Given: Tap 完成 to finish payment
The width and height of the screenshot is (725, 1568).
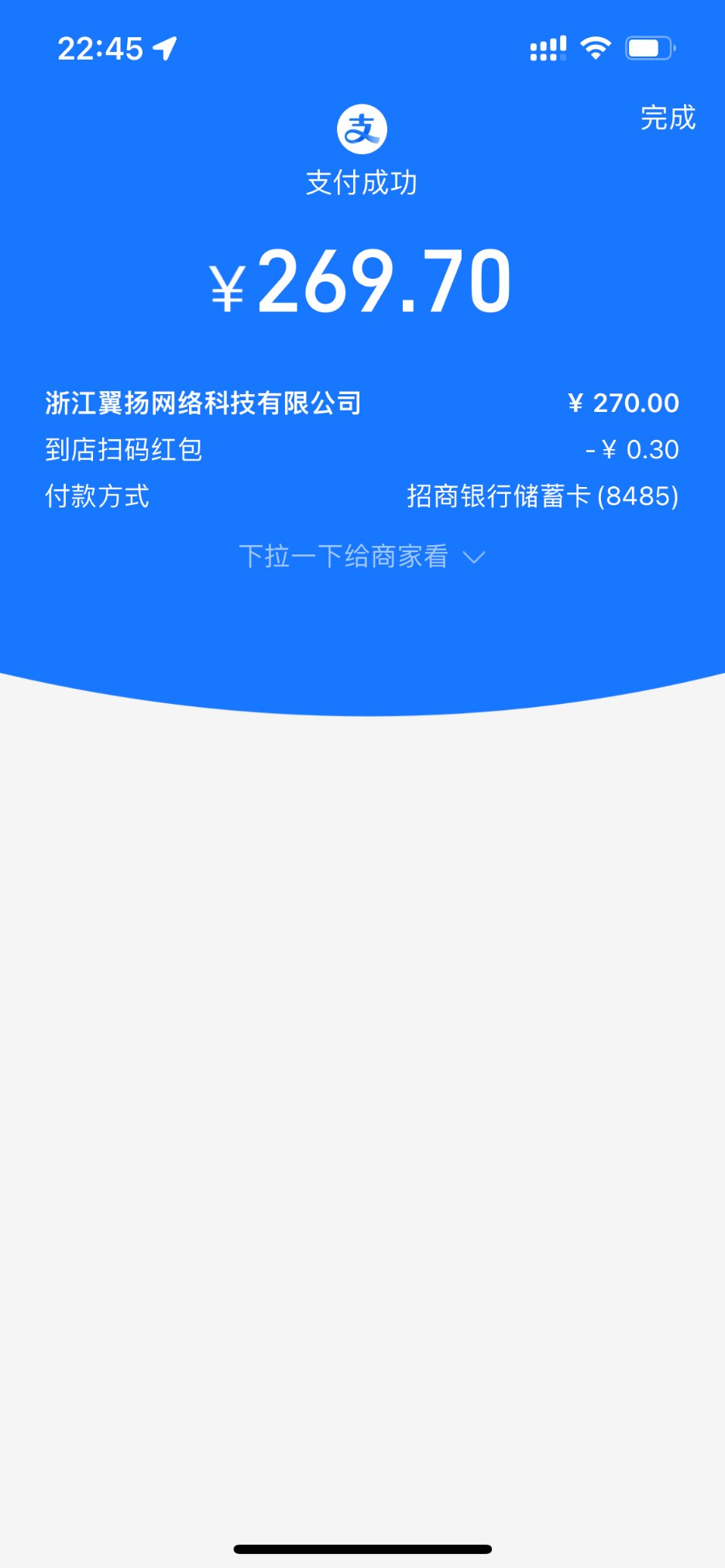Looking at the screenshot, I should pyautogui.click(x=667, y=118).
